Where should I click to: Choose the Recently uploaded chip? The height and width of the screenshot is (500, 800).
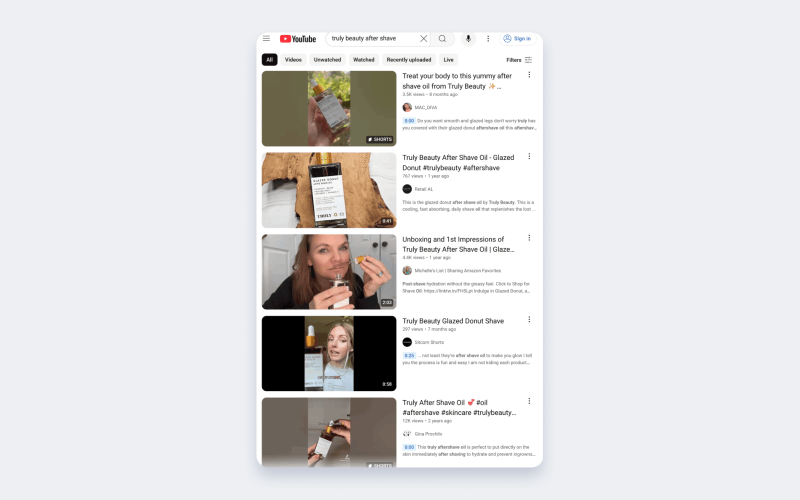409,60
